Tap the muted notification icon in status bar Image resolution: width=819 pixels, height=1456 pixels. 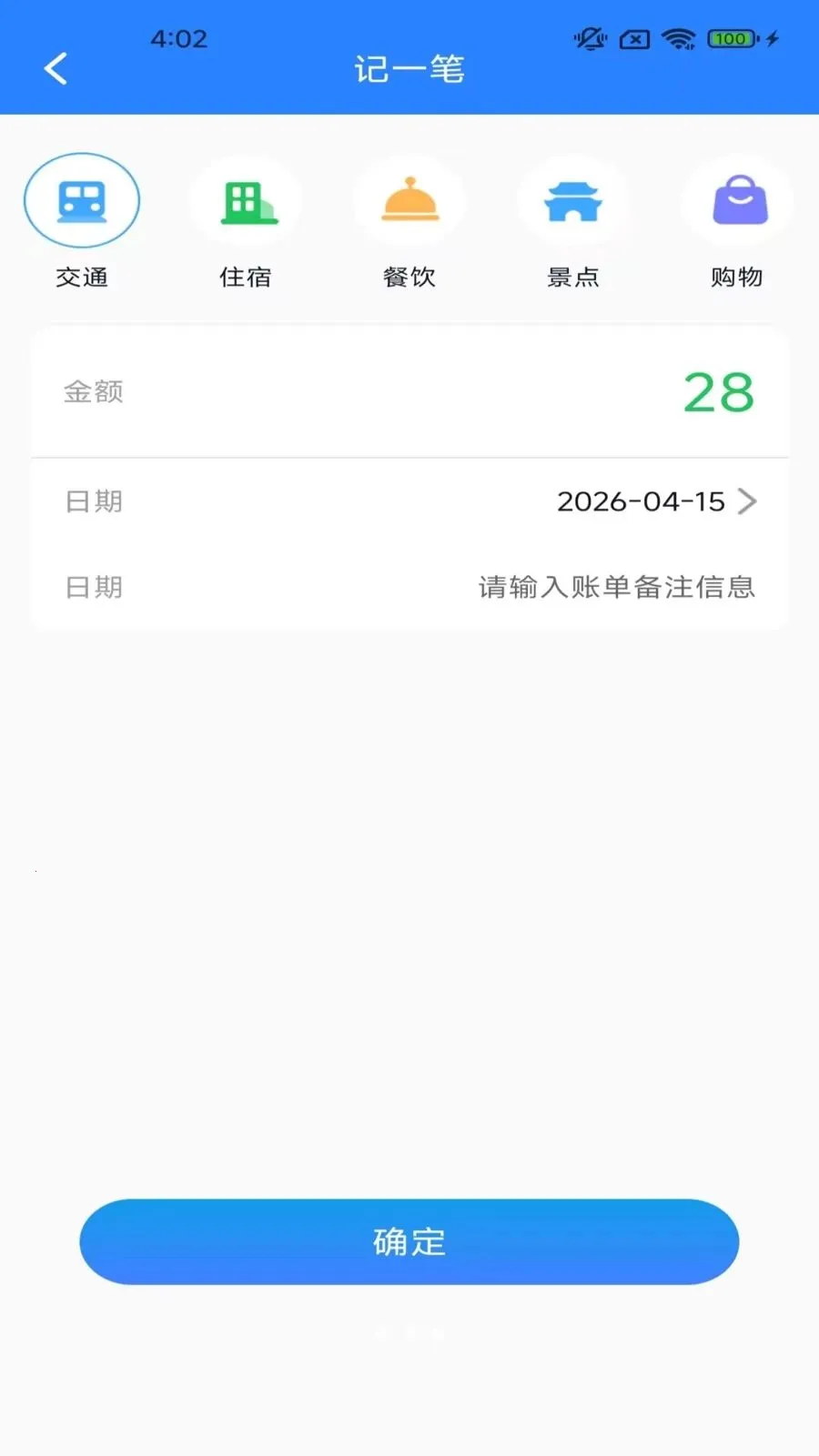[x=590, y=38]
